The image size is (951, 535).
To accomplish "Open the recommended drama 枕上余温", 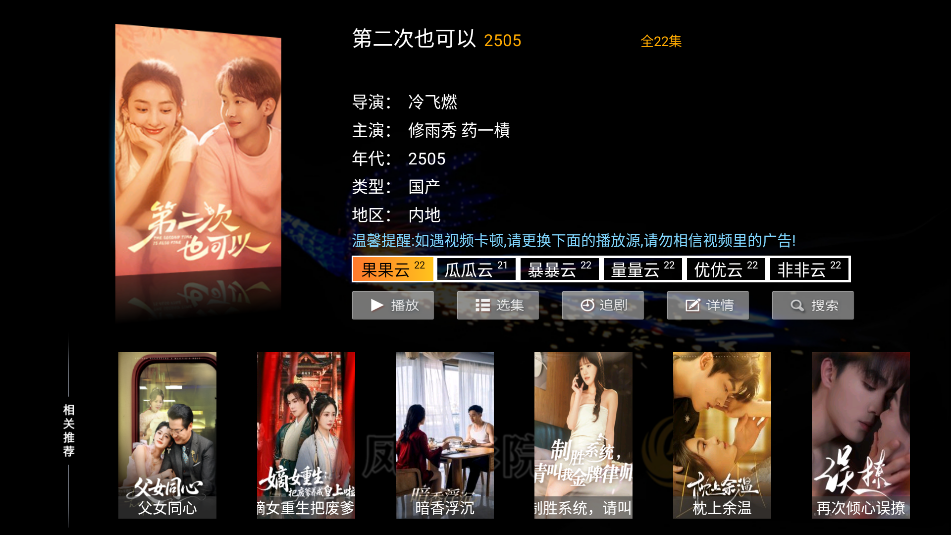I will point(722,435).
